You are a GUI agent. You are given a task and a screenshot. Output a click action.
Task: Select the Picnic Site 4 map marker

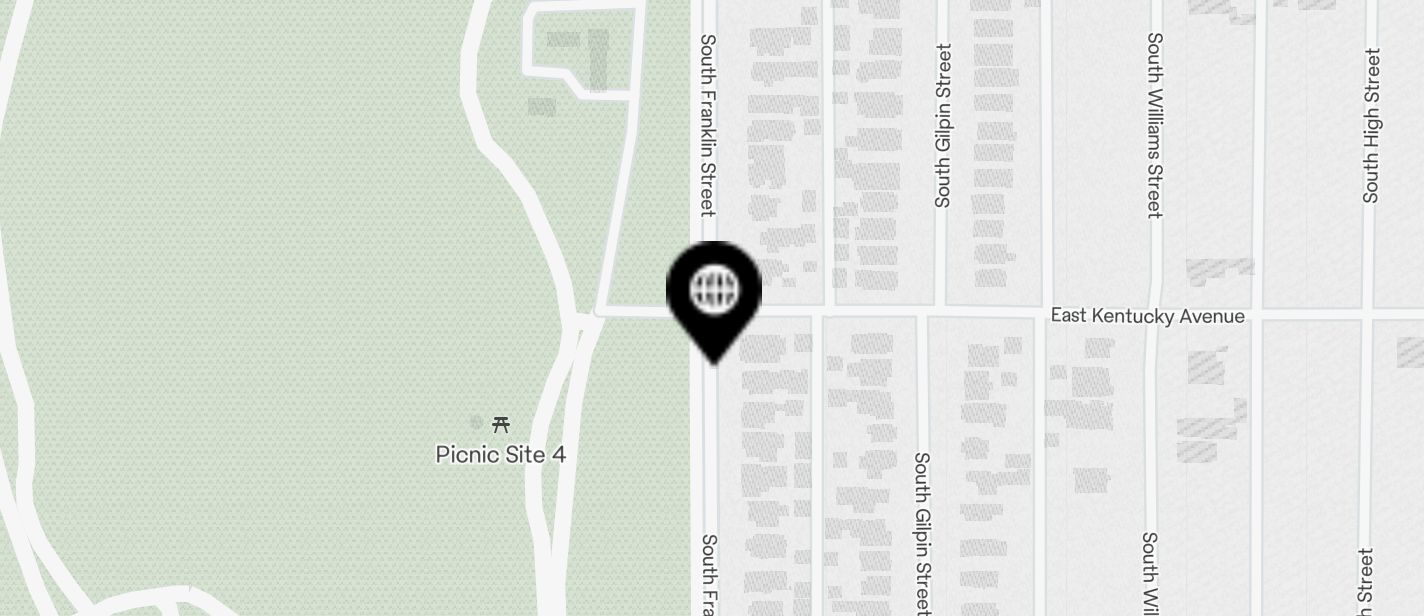(x=501, y=425)
